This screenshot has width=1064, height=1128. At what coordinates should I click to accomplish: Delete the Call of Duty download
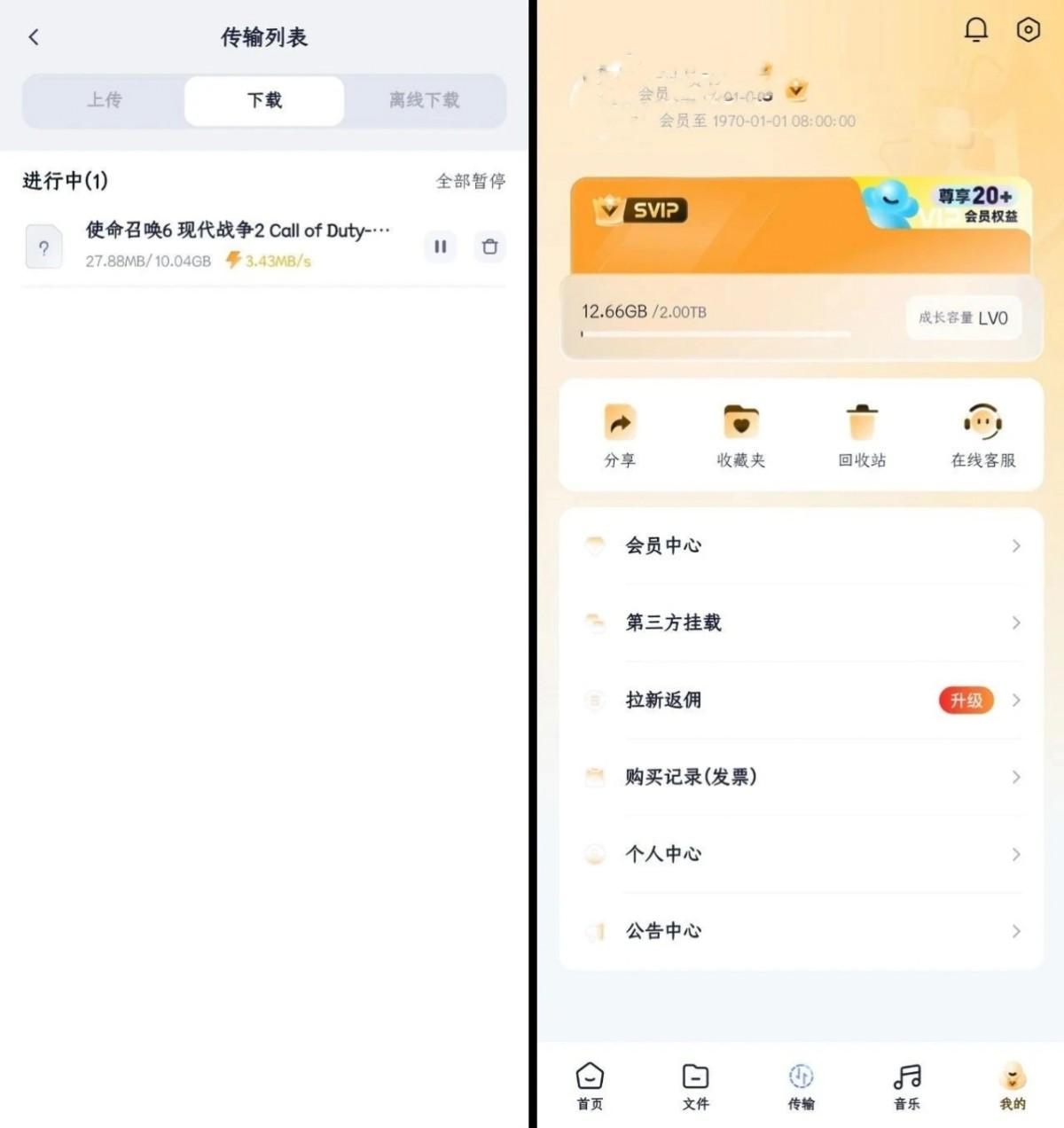tap(489, 247)
